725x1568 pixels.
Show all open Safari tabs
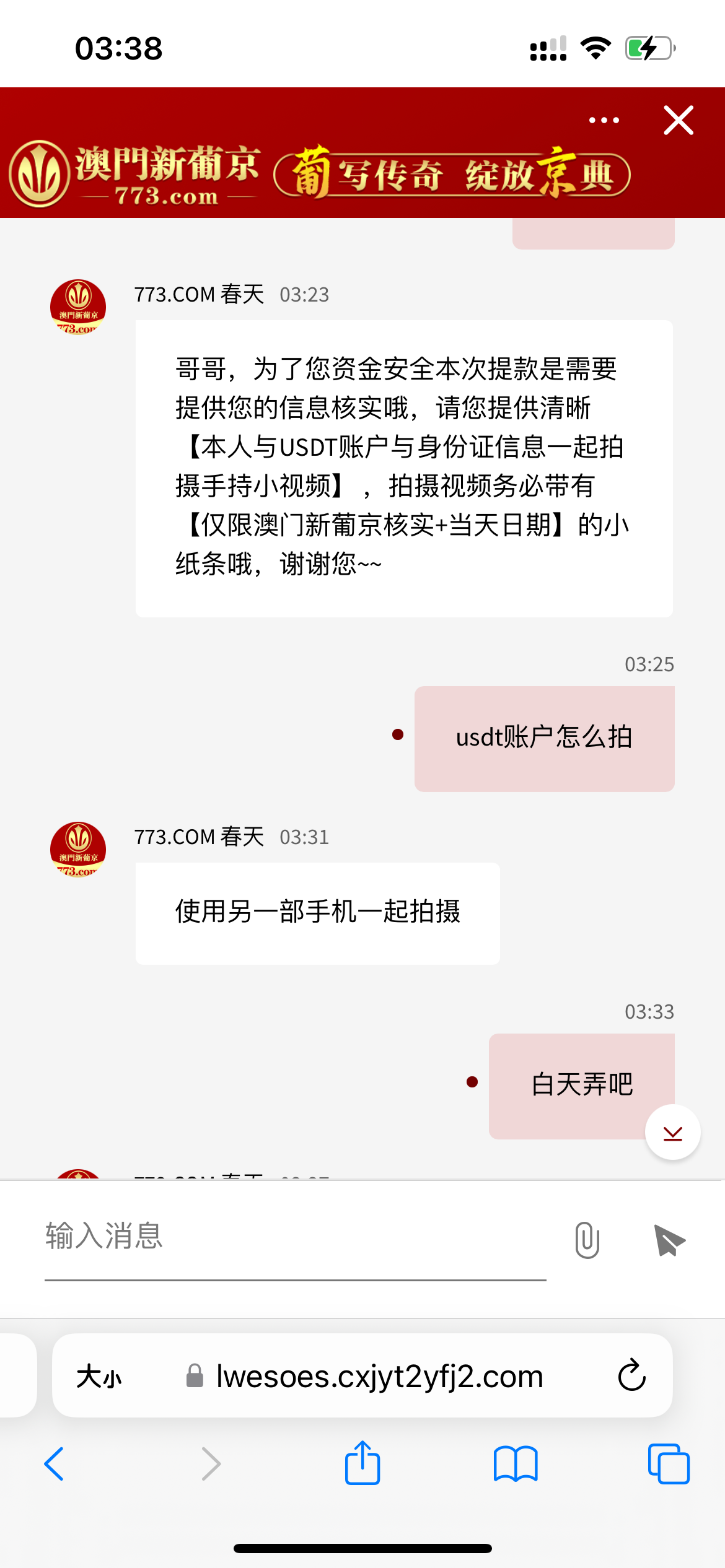click(668, 1464)
